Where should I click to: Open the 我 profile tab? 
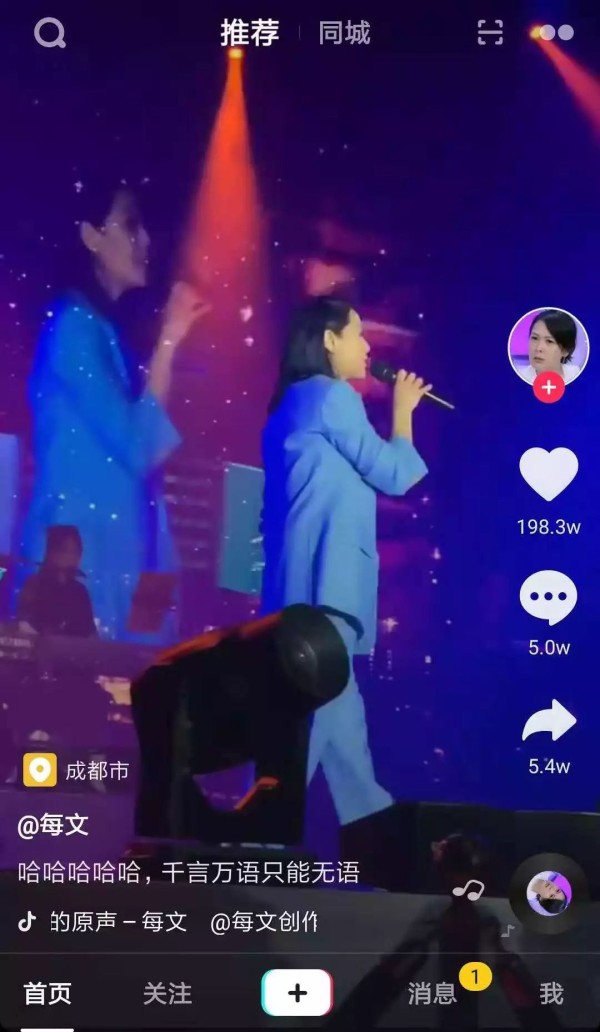[x=551, y=993]
